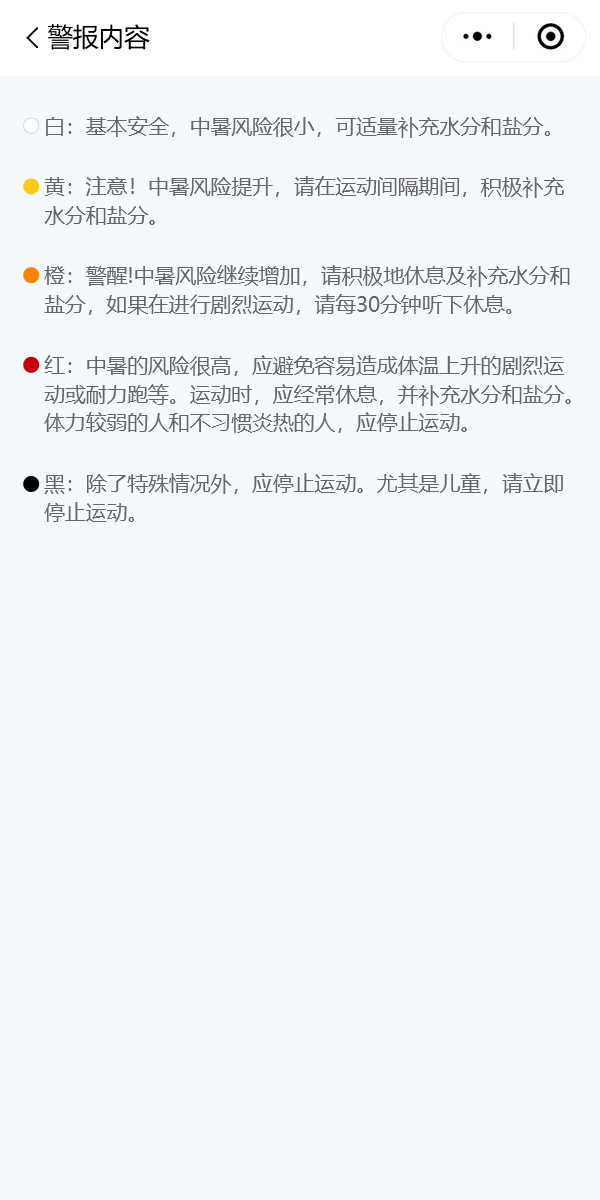Go back from 警报内容 page
This screenshot has width=600, height=1200.
tap(32, 38)
